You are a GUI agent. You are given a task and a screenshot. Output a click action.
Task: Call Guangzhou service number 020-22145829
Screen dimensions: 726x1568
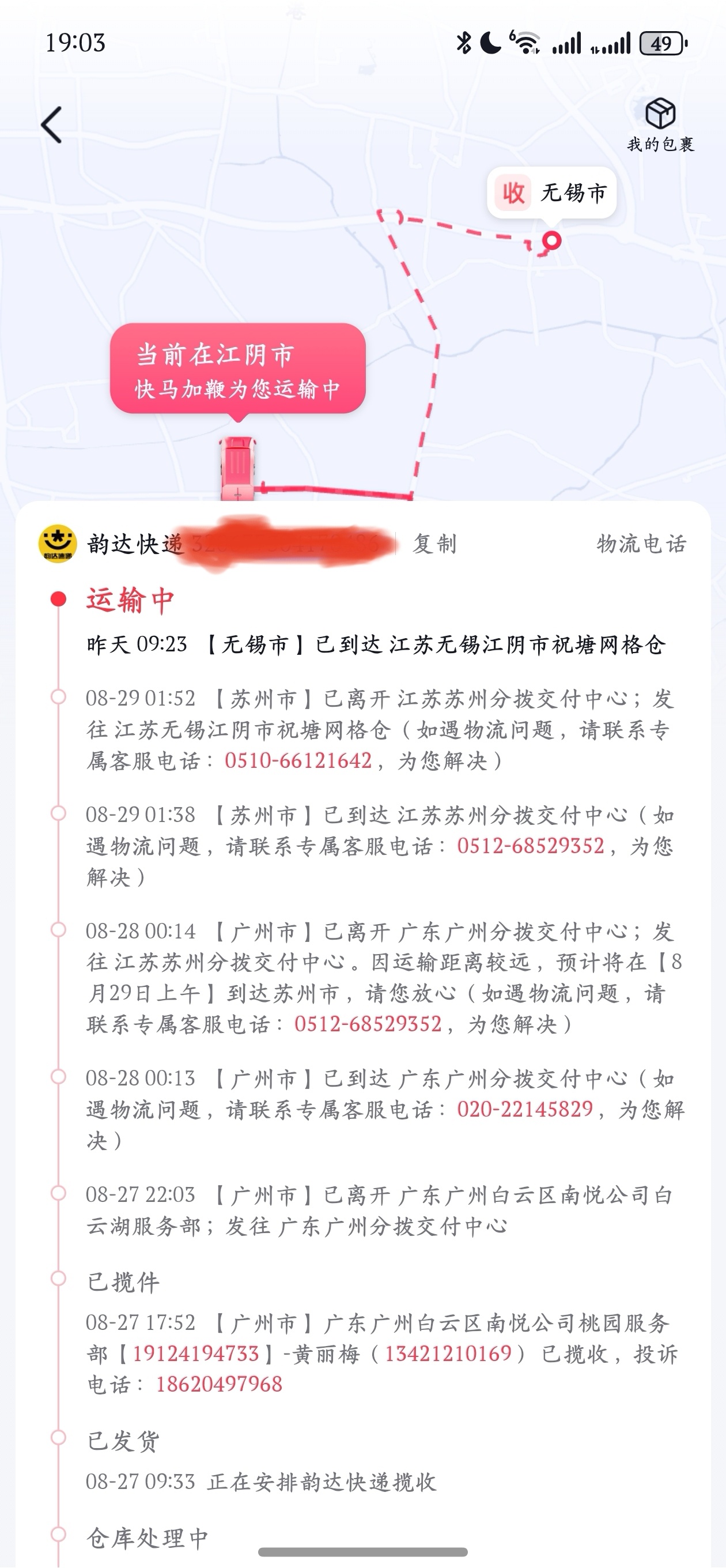point(524,1109)
